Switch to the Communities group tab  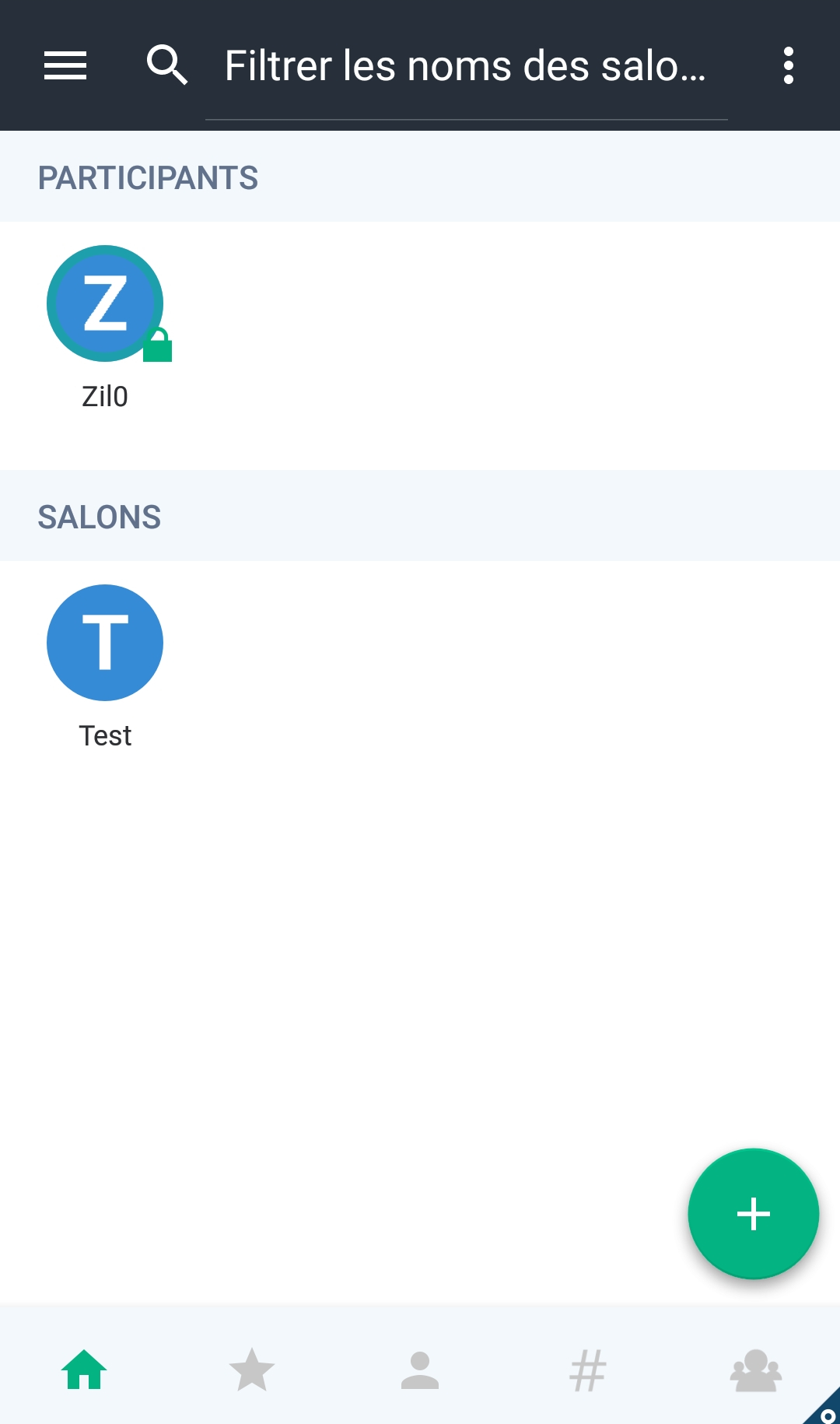point(755,1370)
